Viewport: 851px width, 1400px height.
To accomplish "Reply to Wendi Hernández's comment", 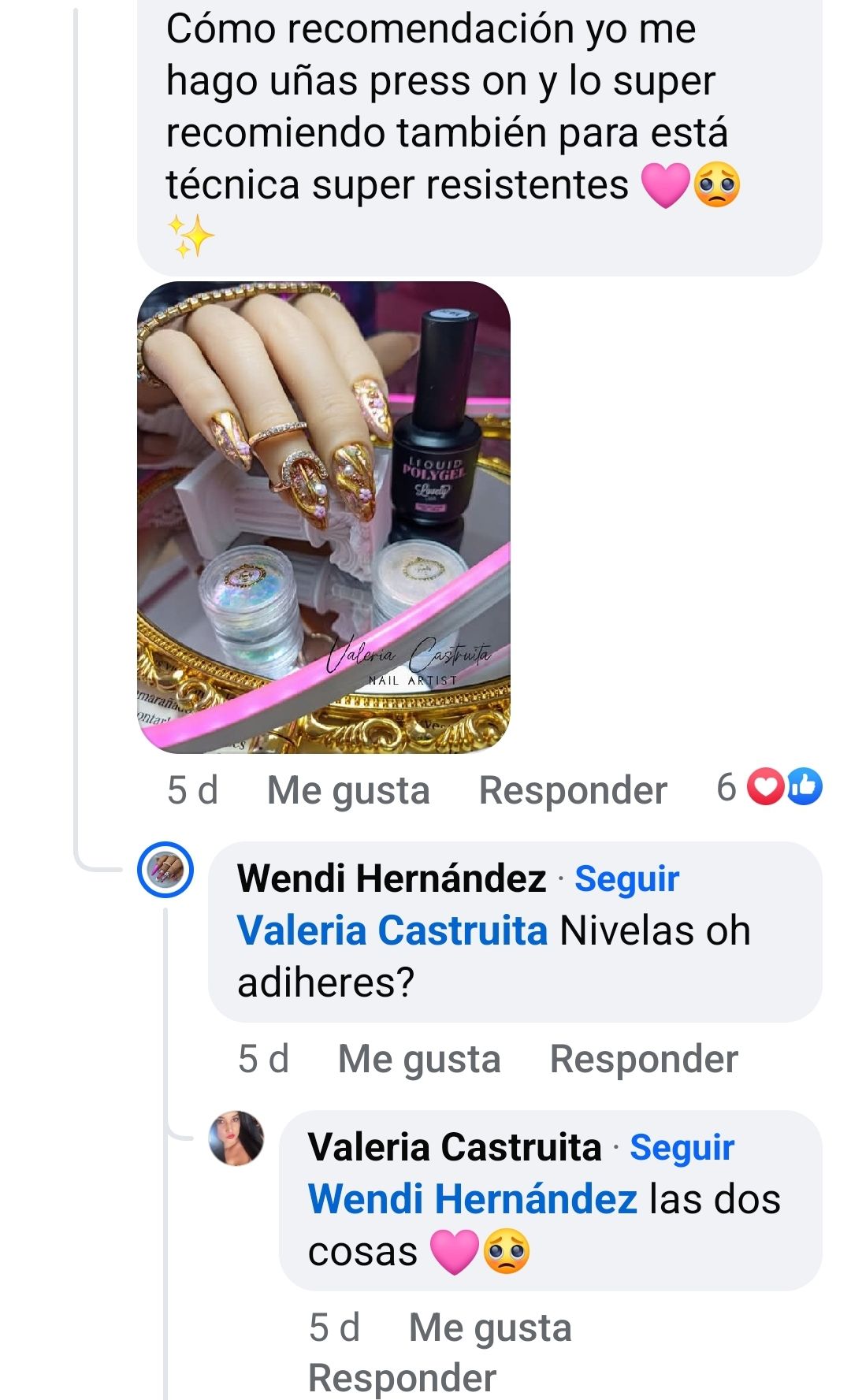I will pos(644,1059).
